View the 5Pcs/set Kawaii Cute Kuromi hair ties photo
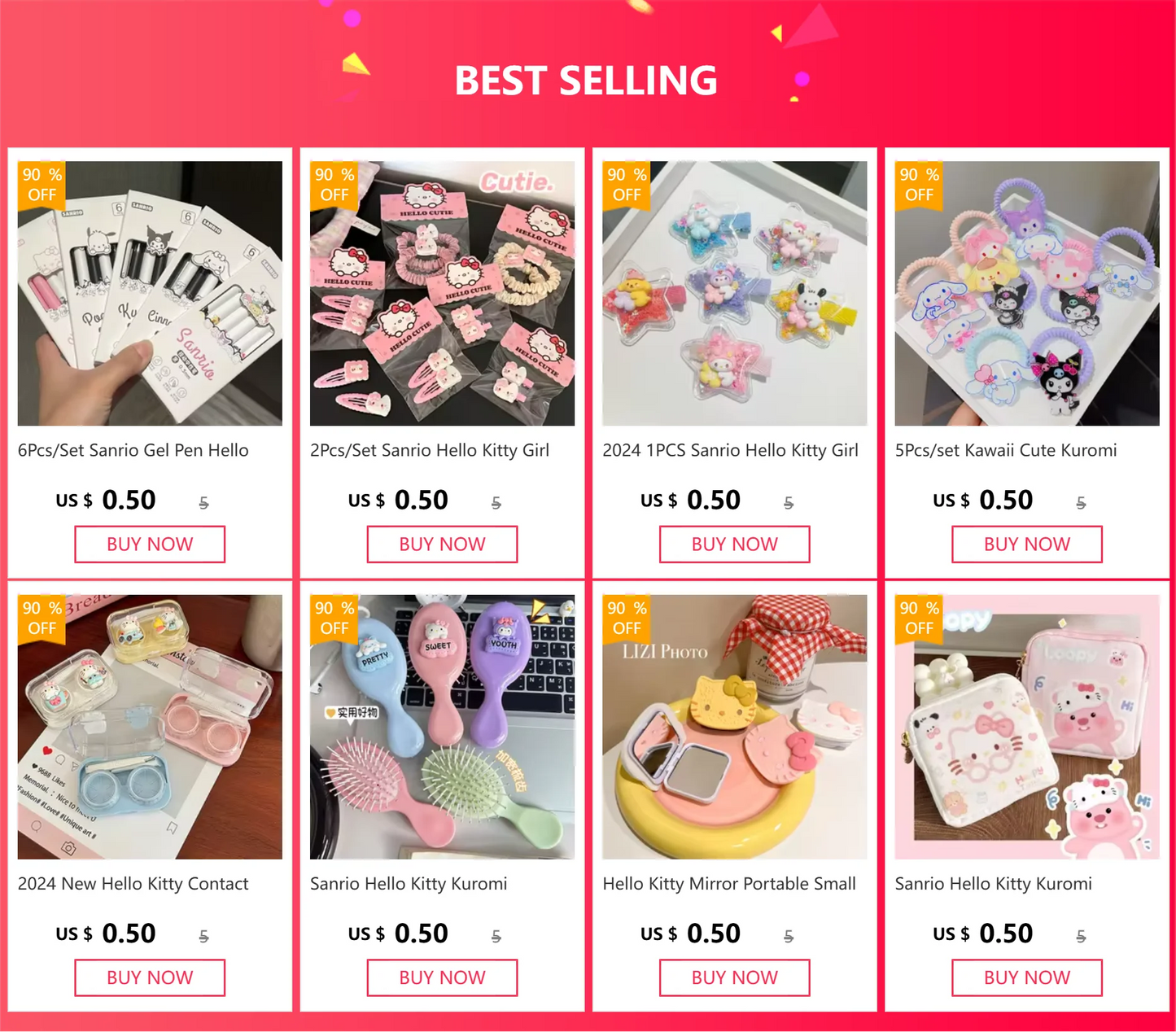Screen dimensions: 1176x1032 point(1026,293)
